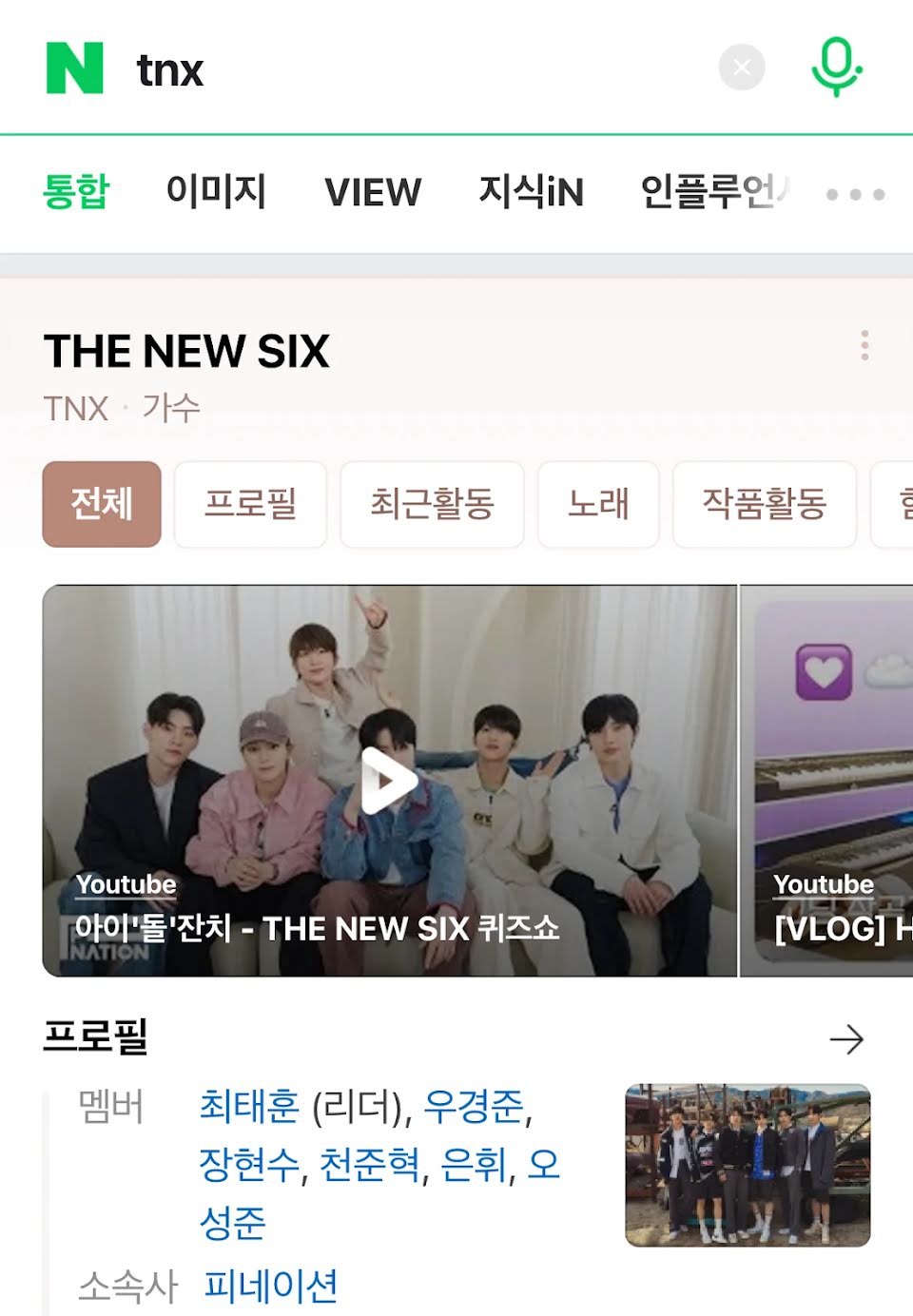Select the 작품활동 chip
913x1316 pixels.
pyautogui.click(x=765, y=504)
